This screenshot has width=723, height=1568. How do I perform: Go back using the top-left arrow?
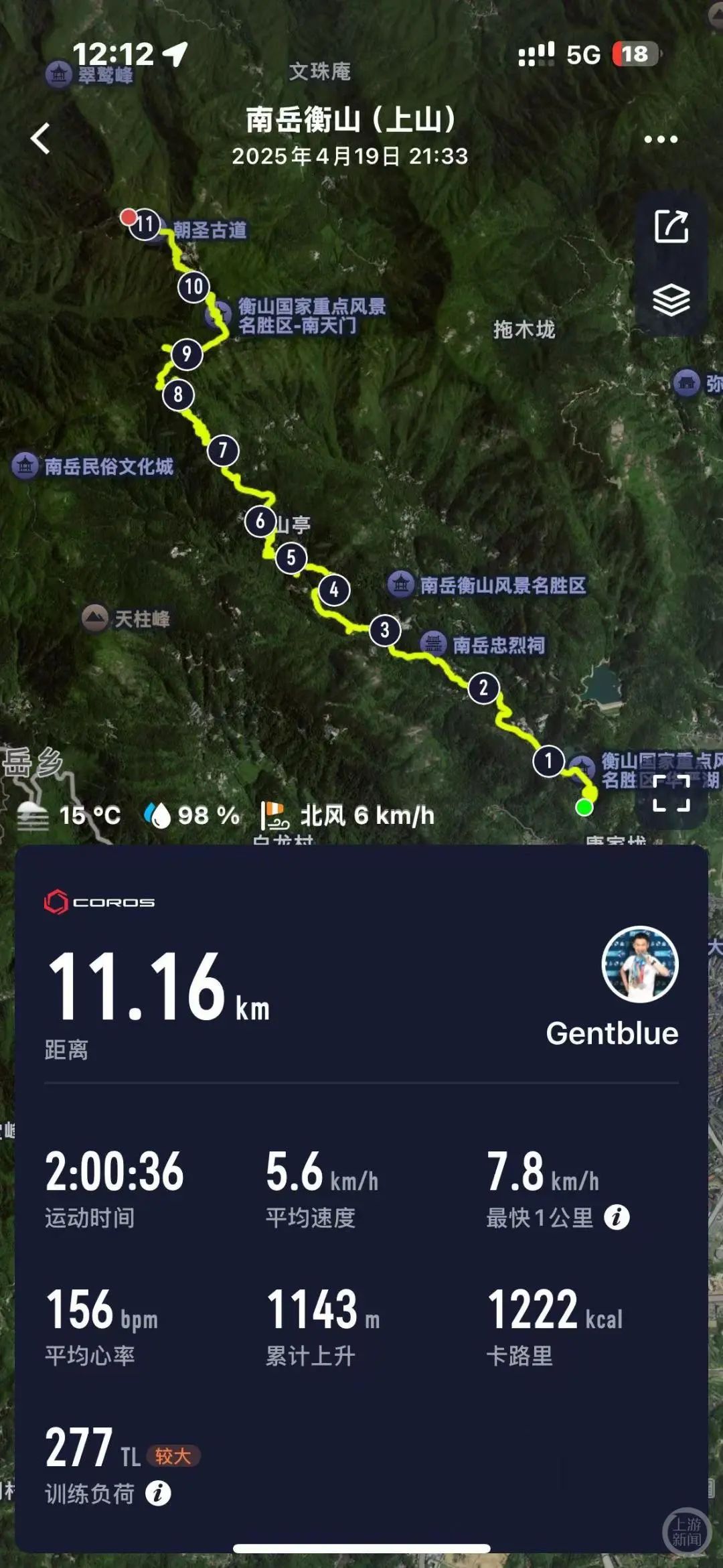click(x=41, y=139)
